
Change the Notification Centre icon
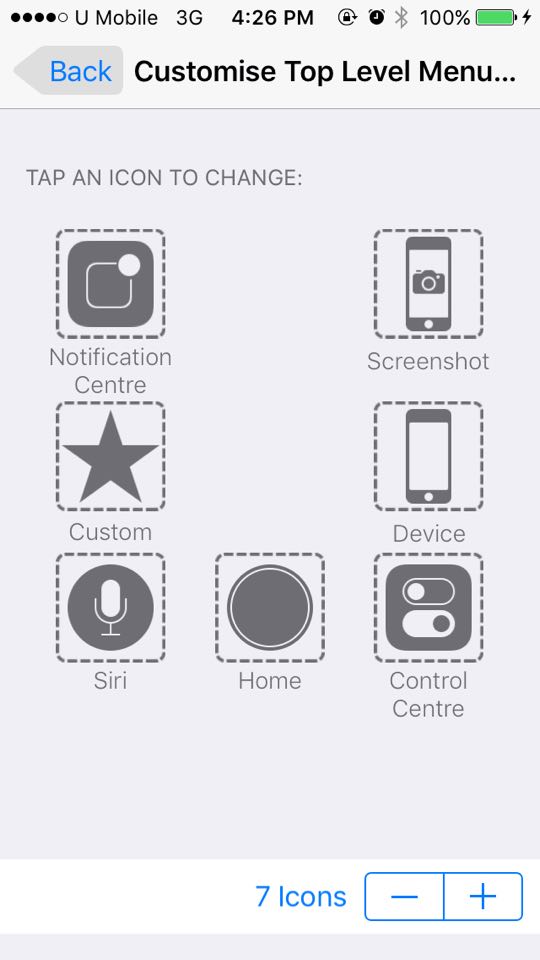coord(111,284)
